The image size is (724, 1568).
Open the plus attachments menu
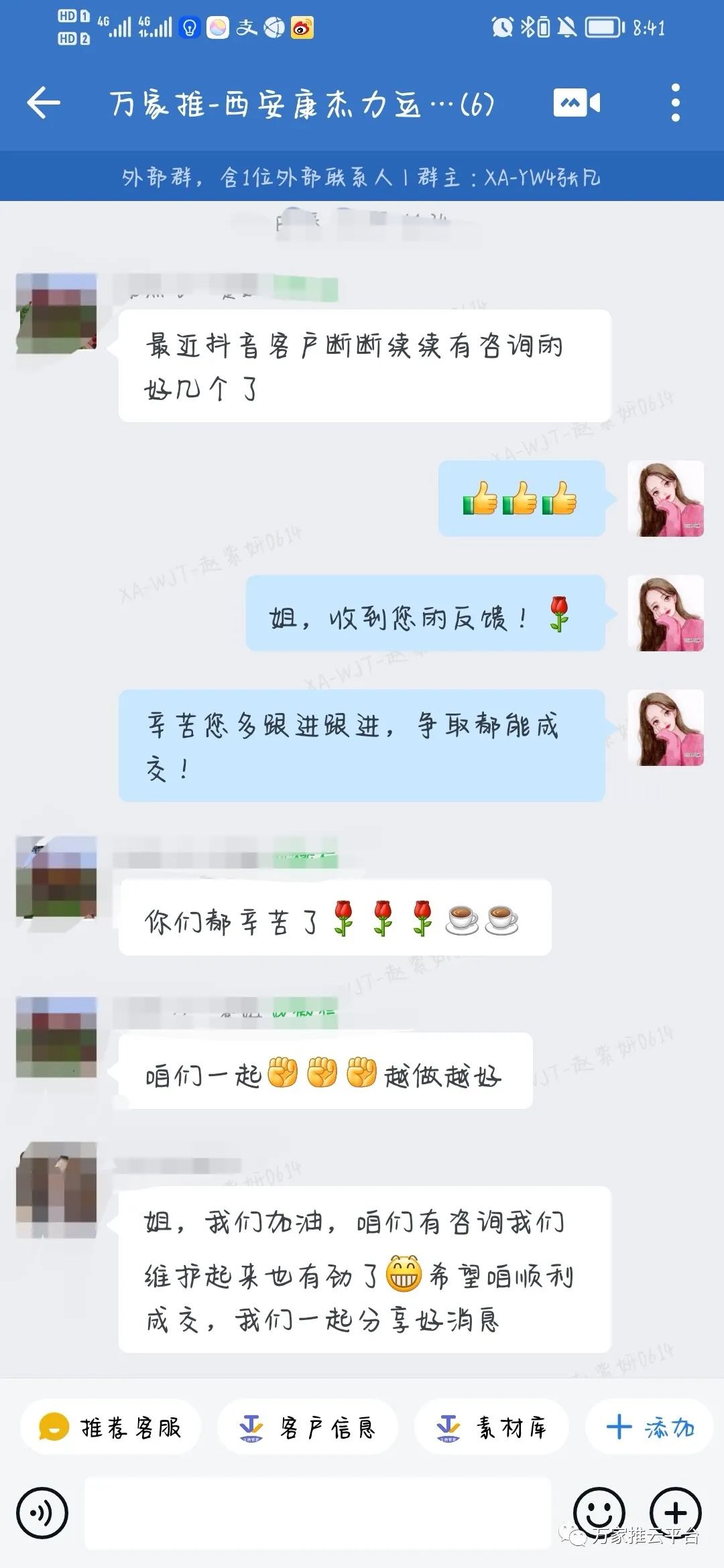(675, 1512)
